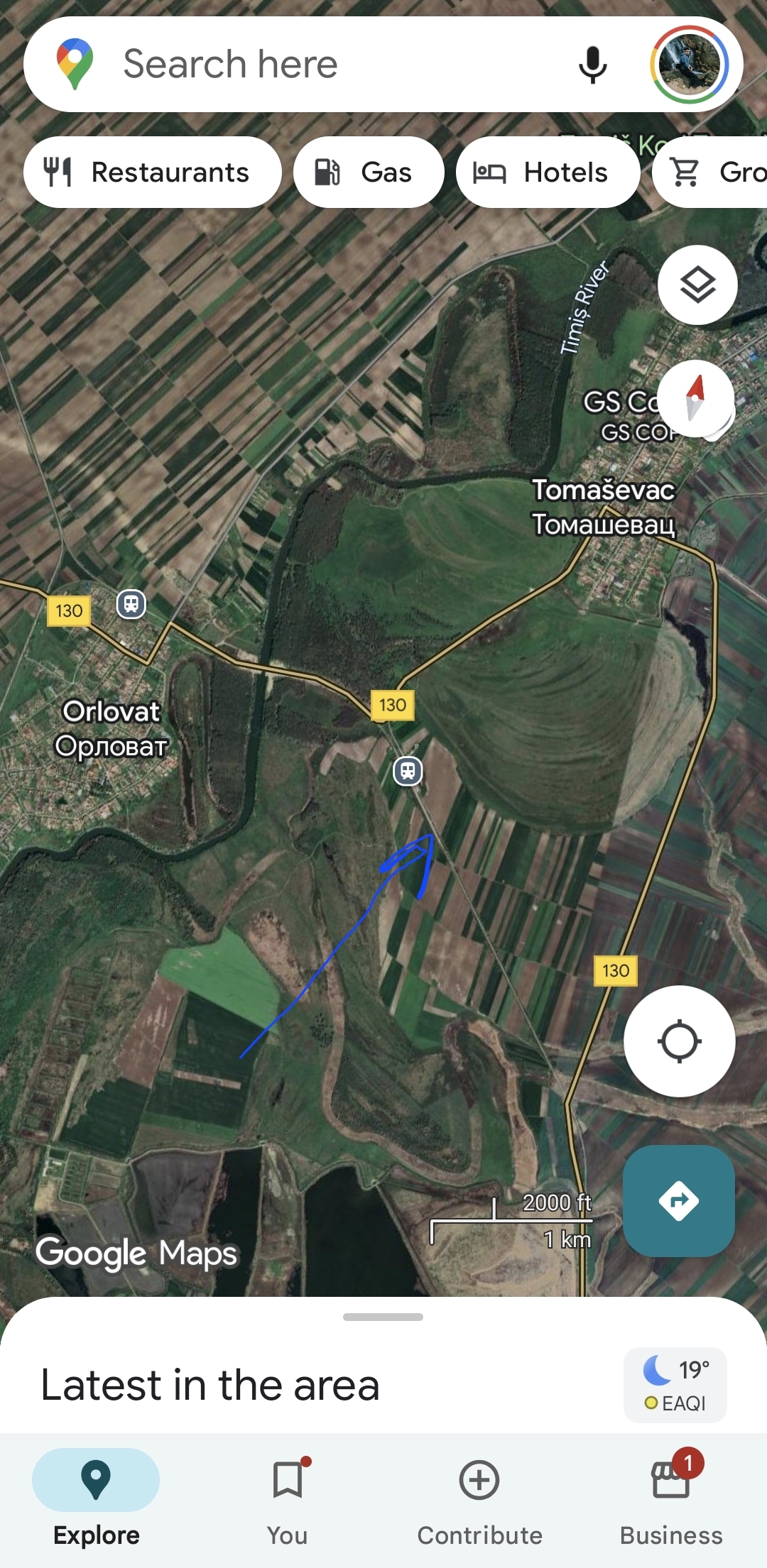Open directions with the teal arrow button
Image resolution: width=767 pixels, height=1568 pixels.
coord(679,1200)
